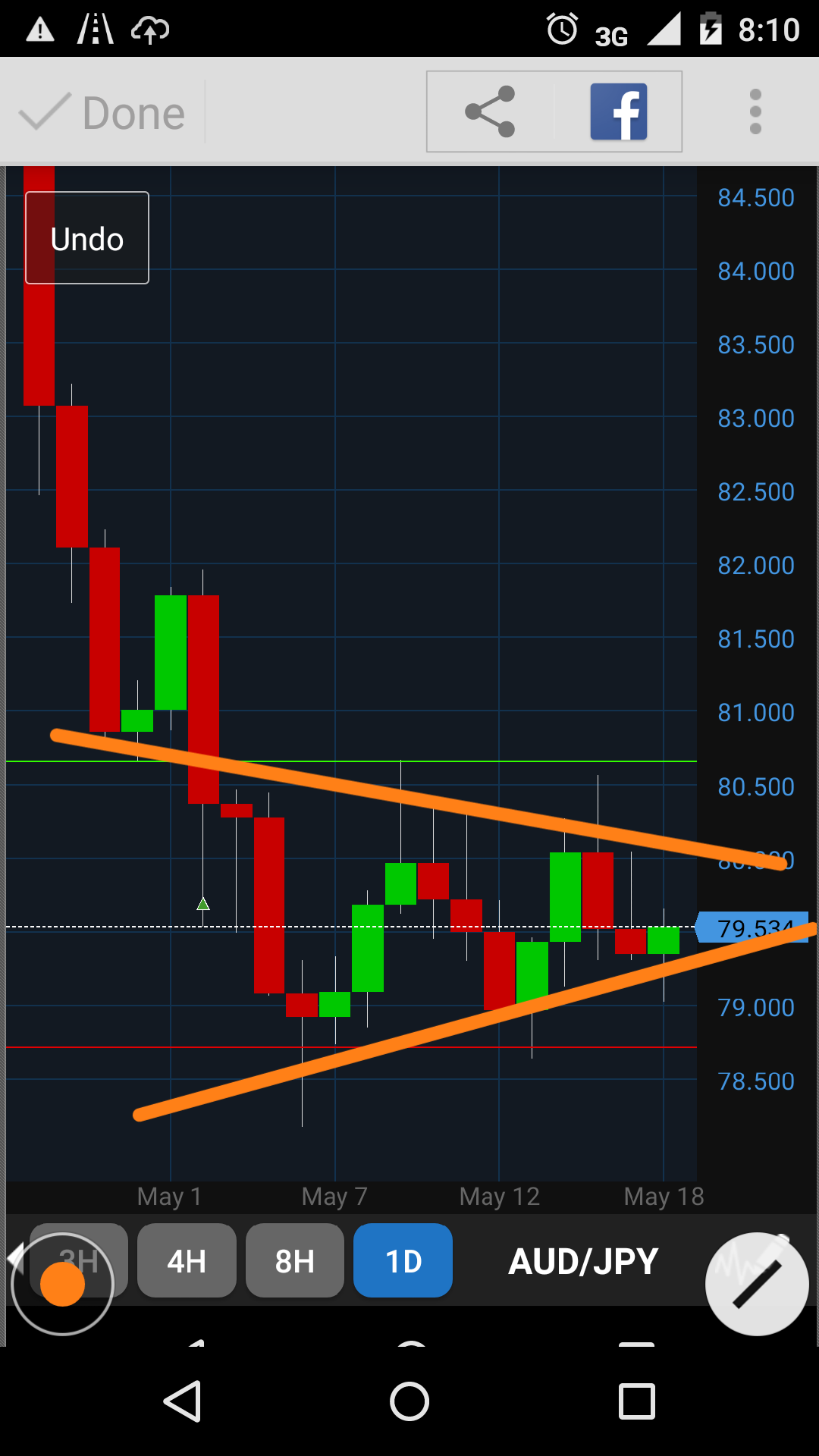Share the chart via share icon
The width and height of the screenshot is (819, 1456).
coord(491,111)
